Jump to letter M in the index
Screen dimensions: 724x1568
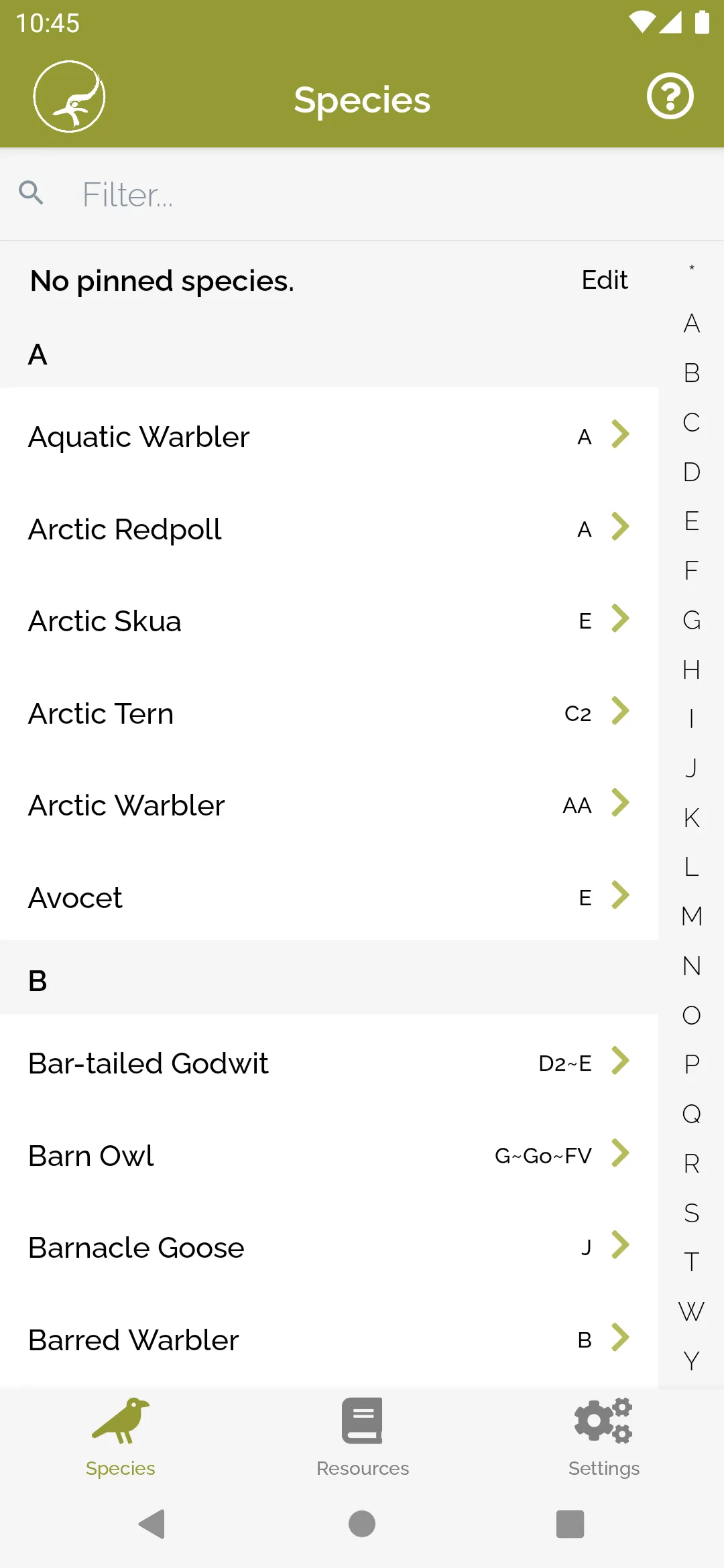tap(692, 916)
